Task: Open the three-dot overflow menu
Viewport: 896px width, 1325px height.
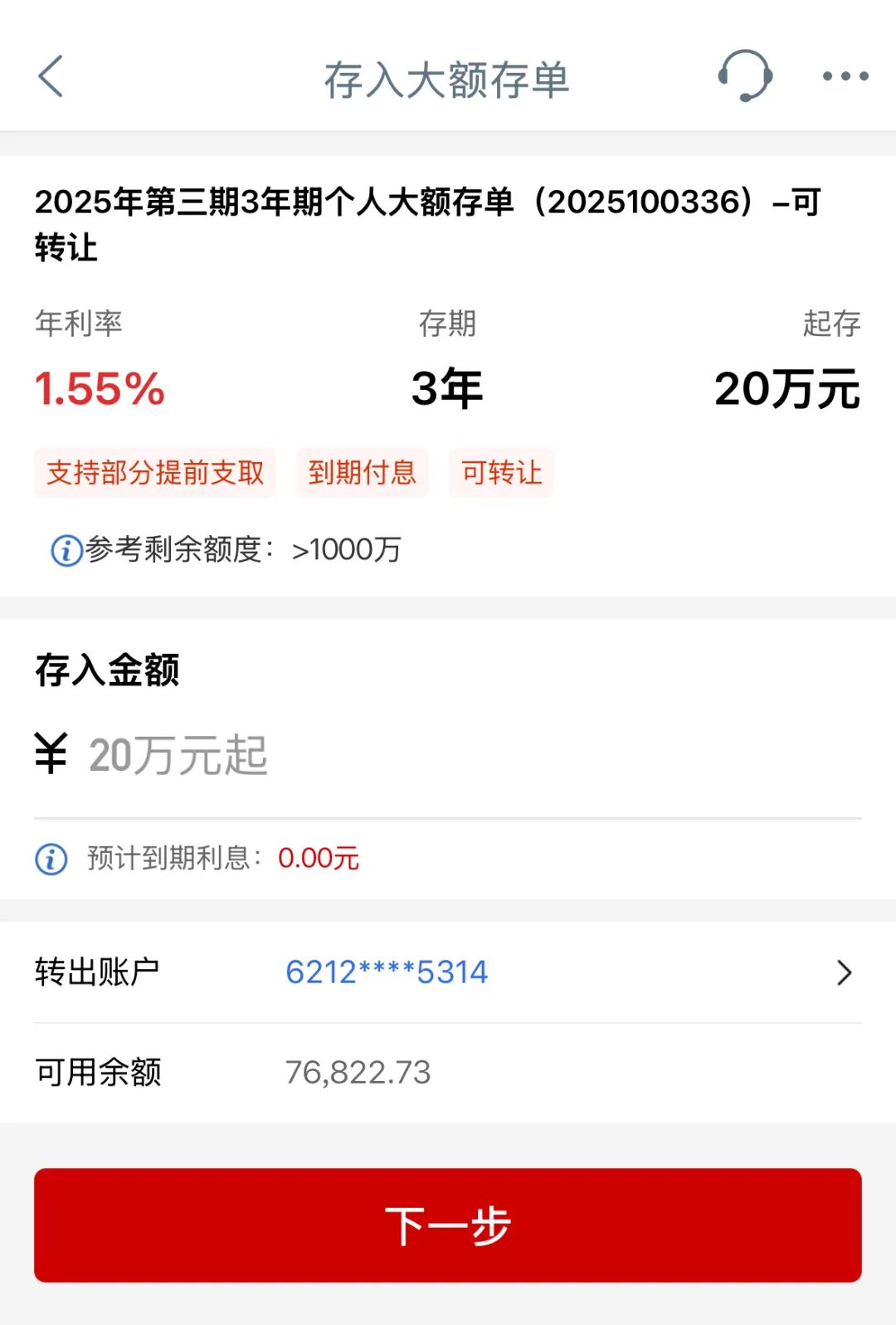Action: 845,76
